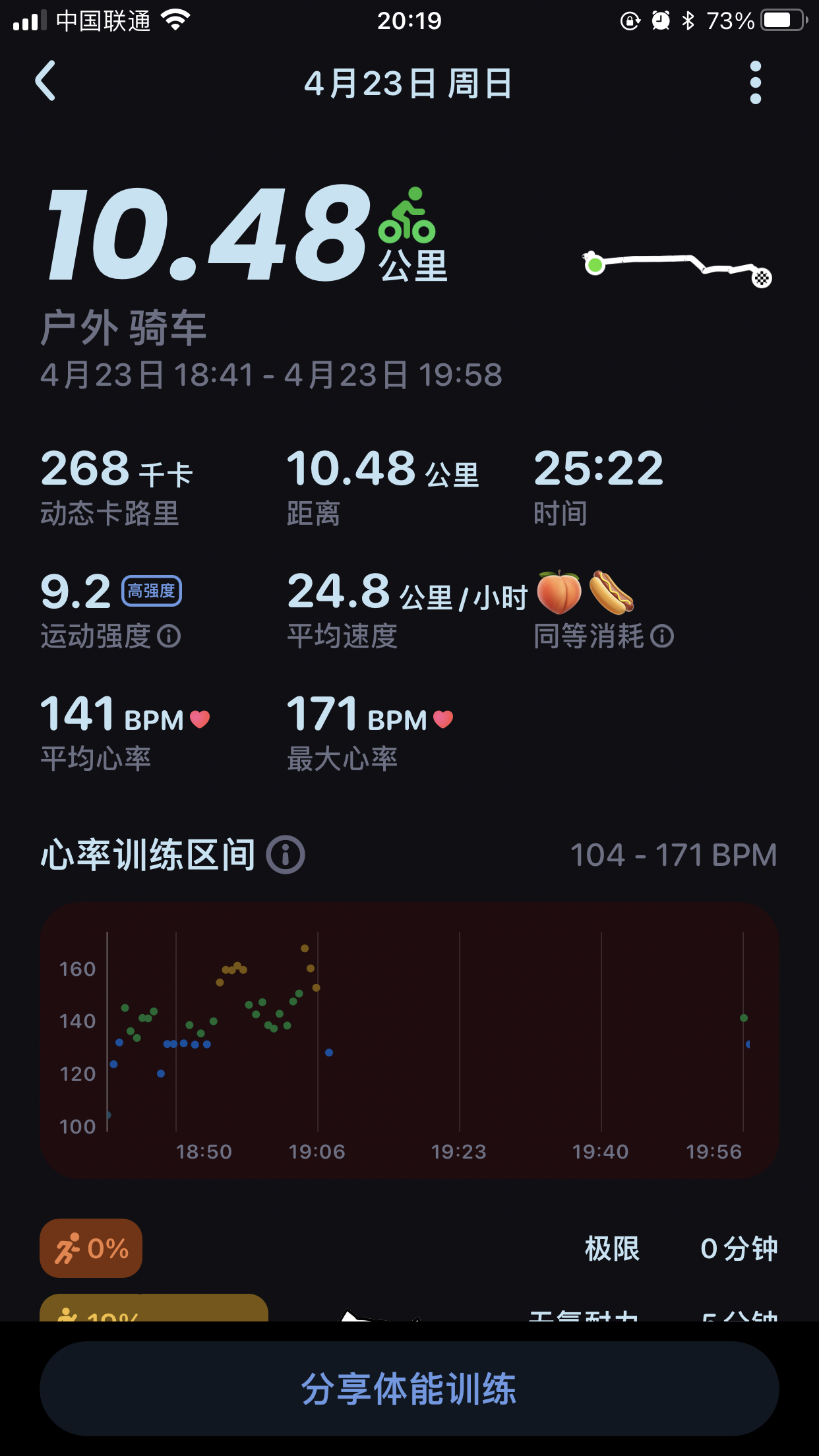Open the three-dot overflow menu

pyautogui.click(x=756, y=83)
